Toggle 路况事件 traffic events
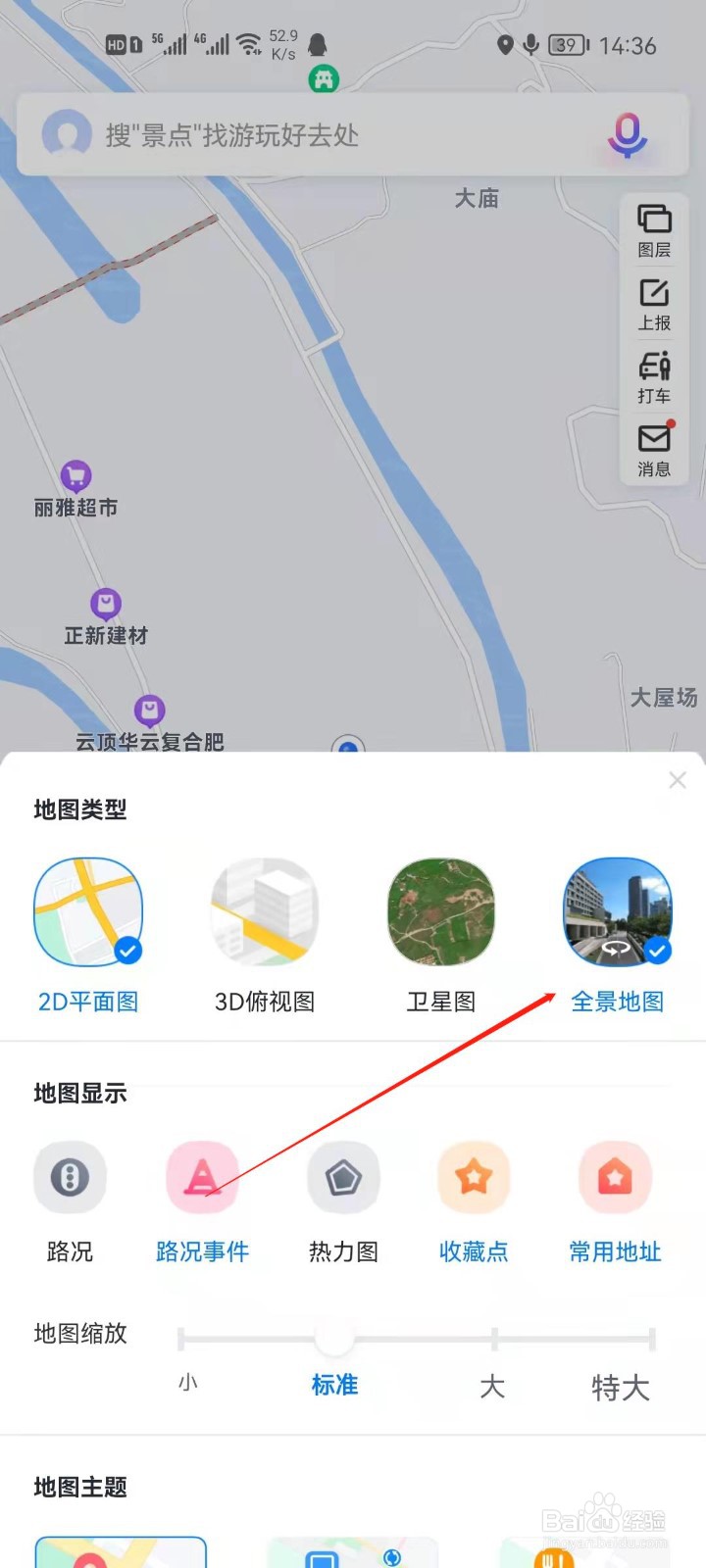706x1568 pixels. (x=203, y=1177)
